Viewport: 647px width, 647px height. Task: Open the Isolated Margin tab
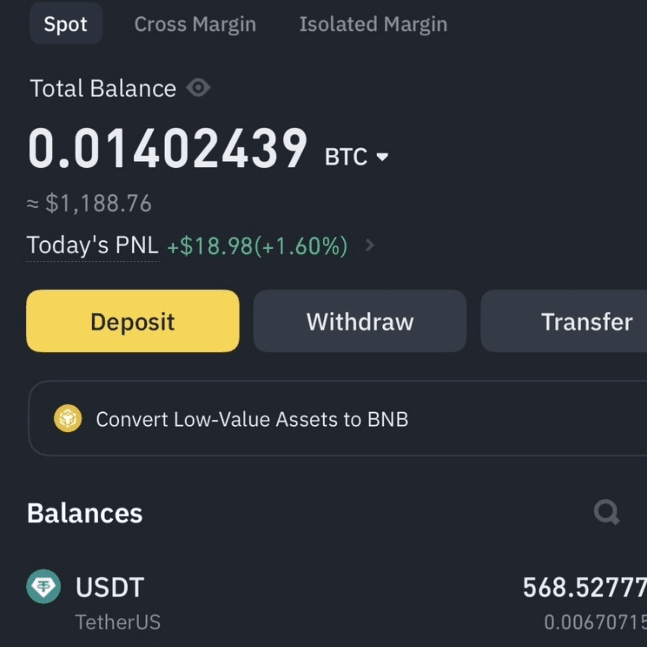pos(373,24)
